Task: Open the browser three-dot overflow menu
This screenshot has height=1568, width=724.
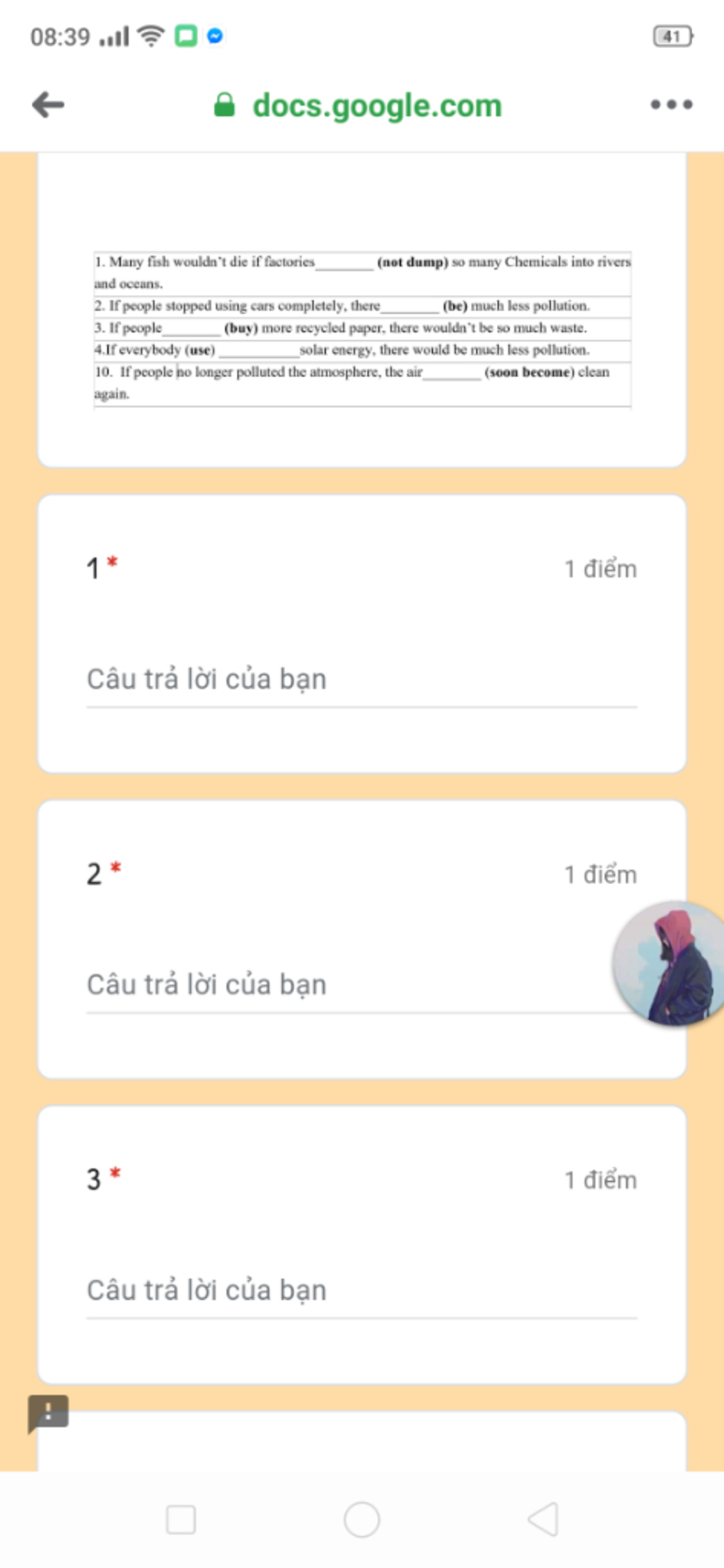Action: [670, 105]
